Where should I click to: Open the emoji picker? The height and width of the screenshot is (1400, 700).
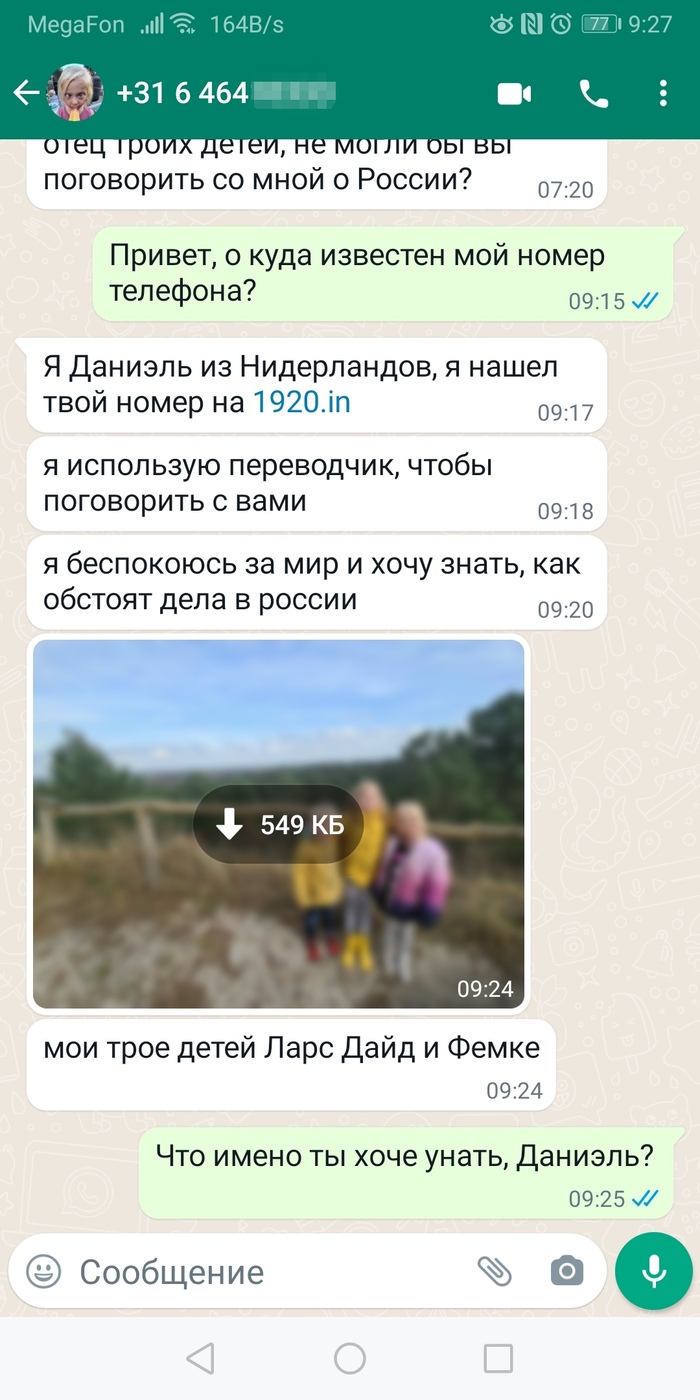pyautogui.click(x=42, y=1271)
